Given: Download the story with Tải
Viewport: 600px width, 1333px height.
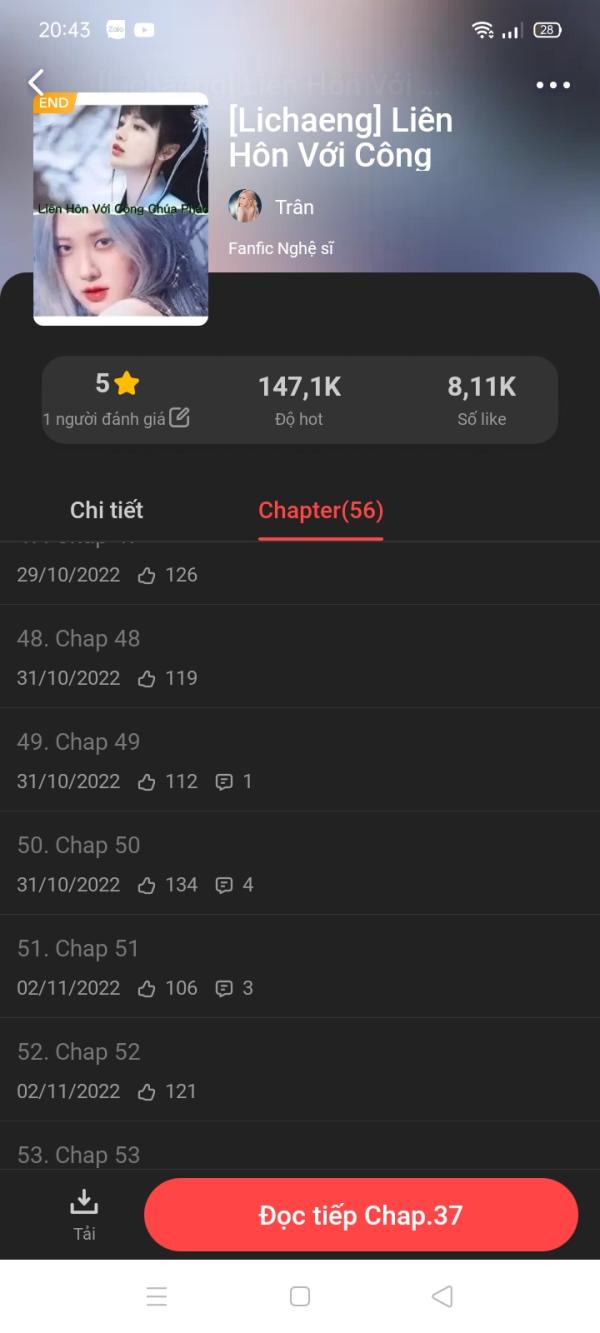Looking at the screenshot, I should coord(84,1214).
